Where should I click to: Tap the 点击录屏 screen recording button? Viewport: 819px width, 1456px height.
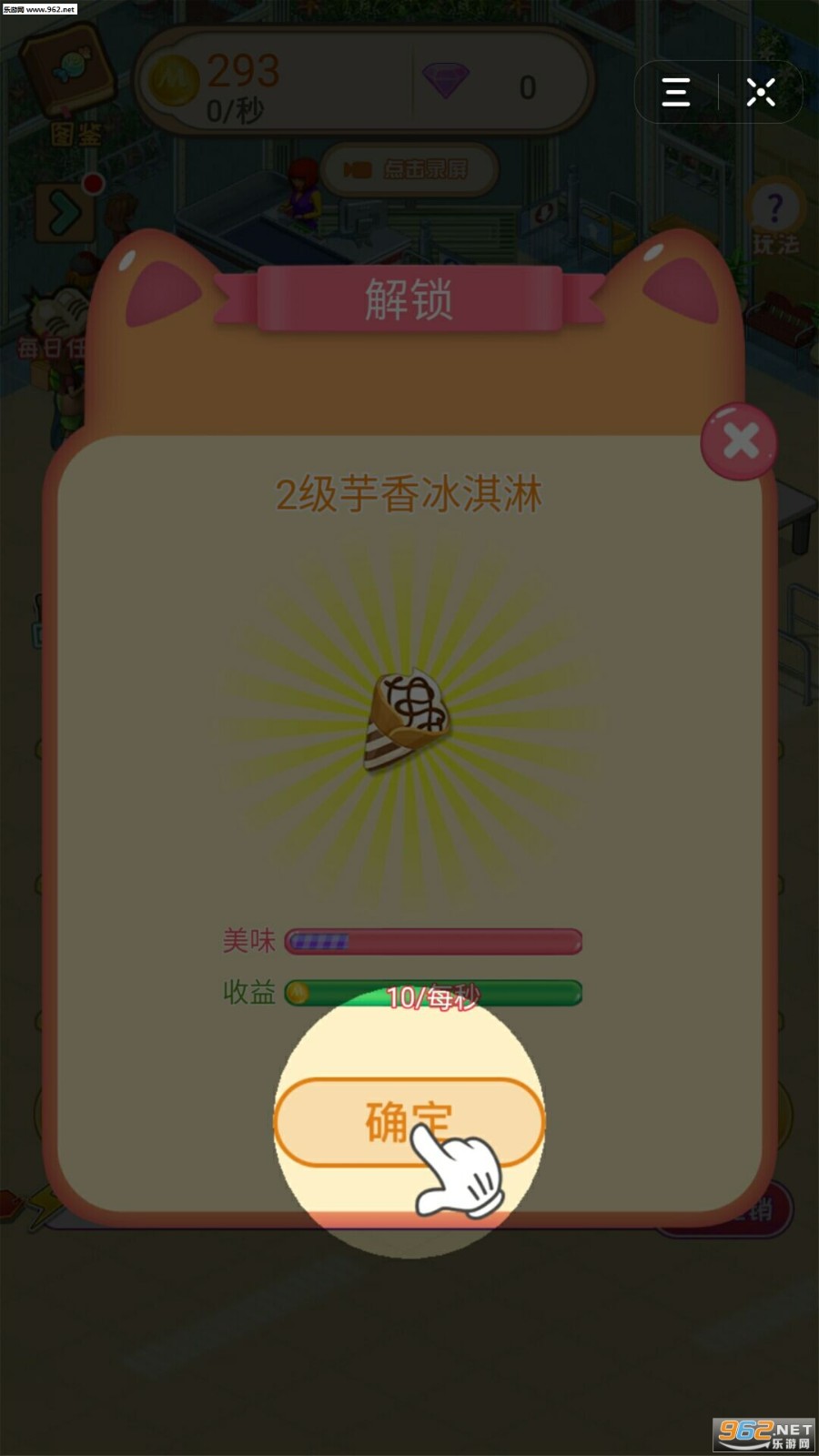(408, 171)
